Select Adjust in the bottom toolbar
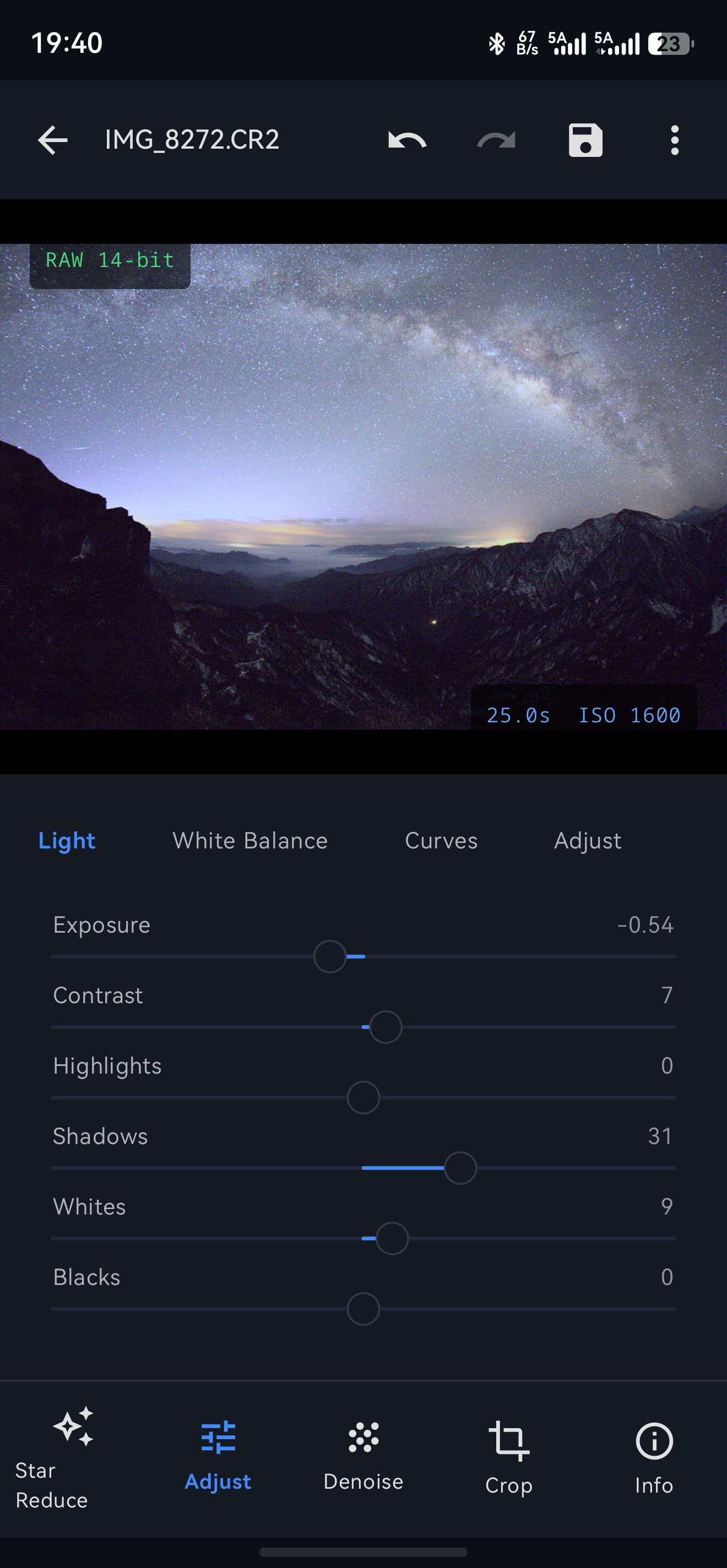Image resolution: width=727 pixels, height=1568 pixels. [x=218, y=1457]
